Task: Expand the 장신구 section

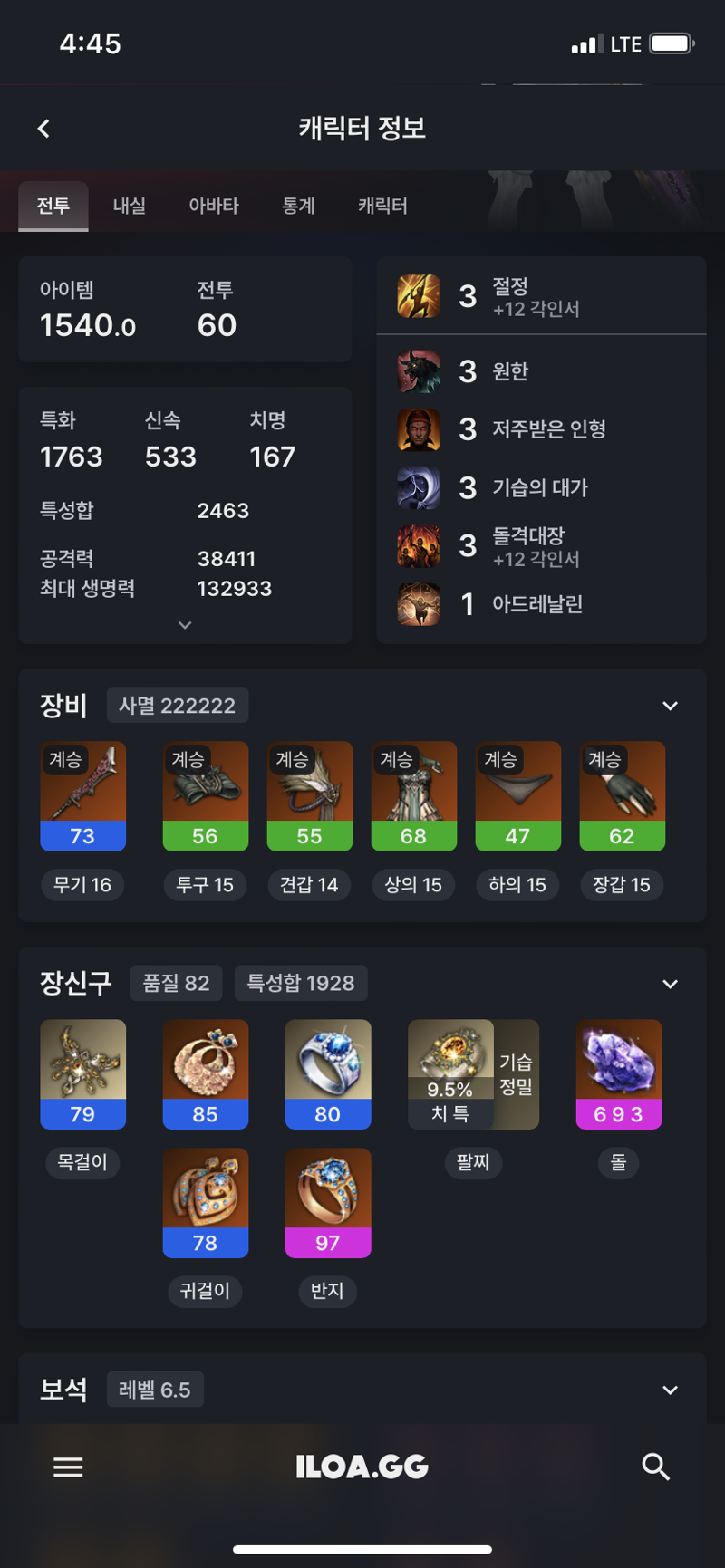Action: coord(670,984)
